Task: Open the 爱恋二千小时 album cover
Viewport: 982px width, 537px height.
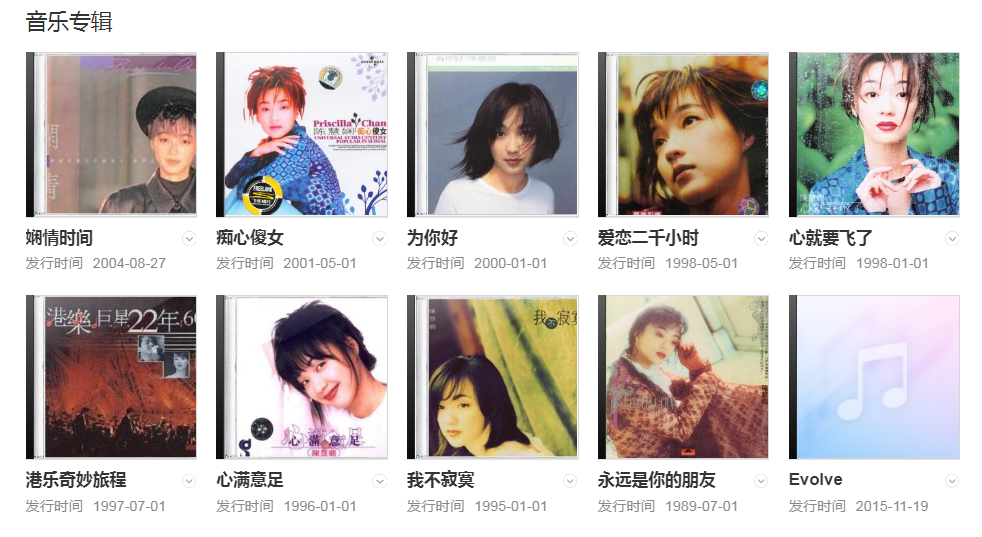Action: point(684,134)
